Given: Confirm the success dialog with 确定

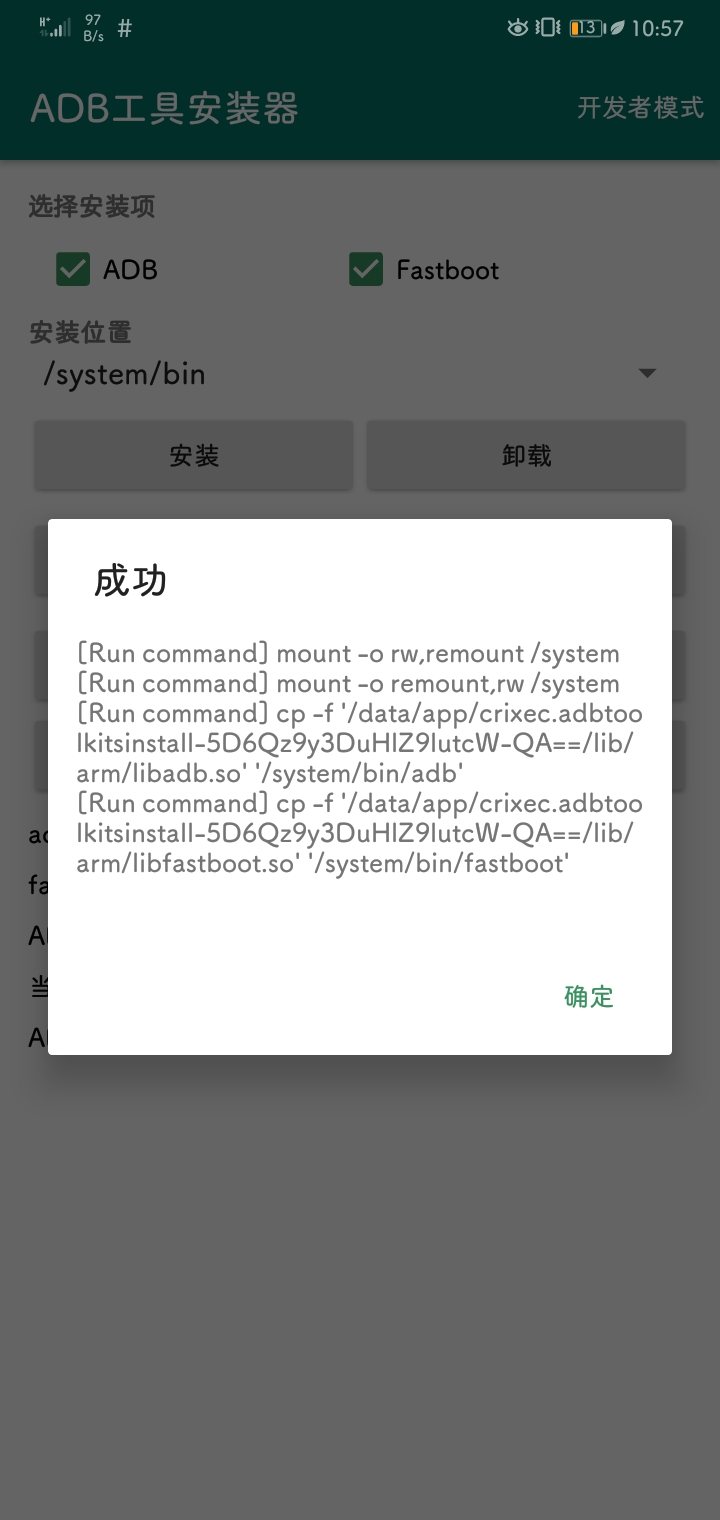Looking at the screenshot, I should point(589,996).
